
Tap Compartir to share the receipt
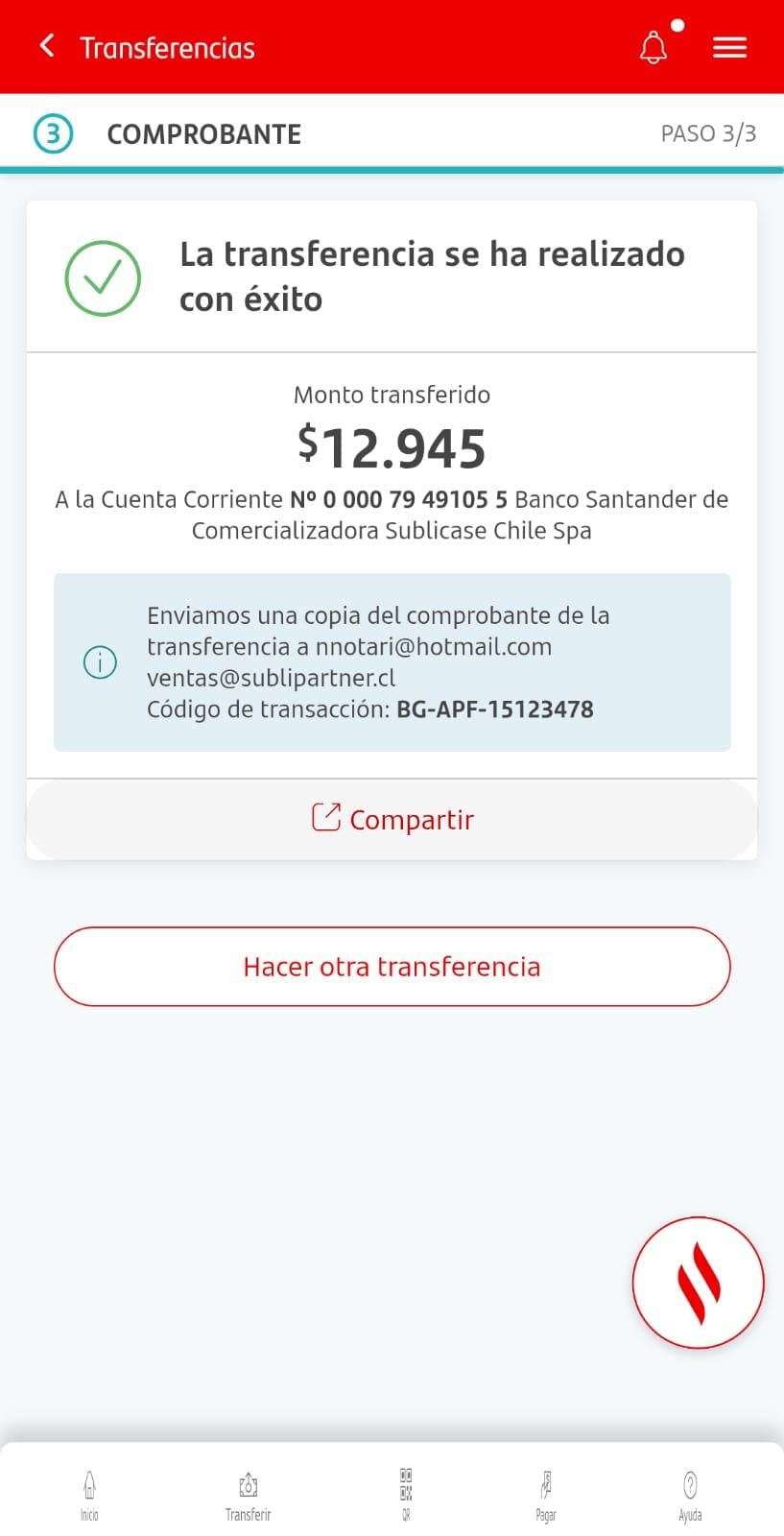(392, 819)
